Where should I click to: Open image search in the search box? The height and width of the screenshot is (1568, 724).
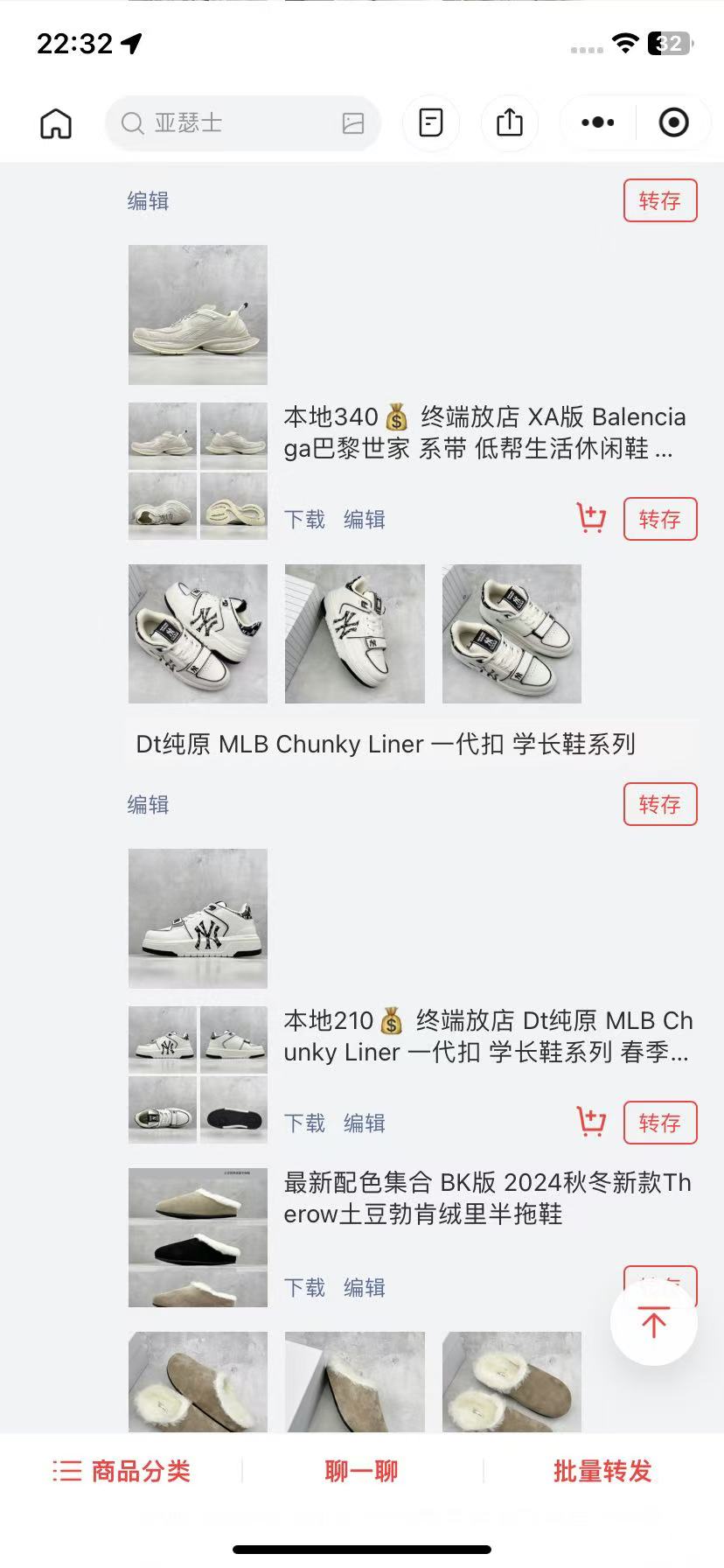[353, 123]
